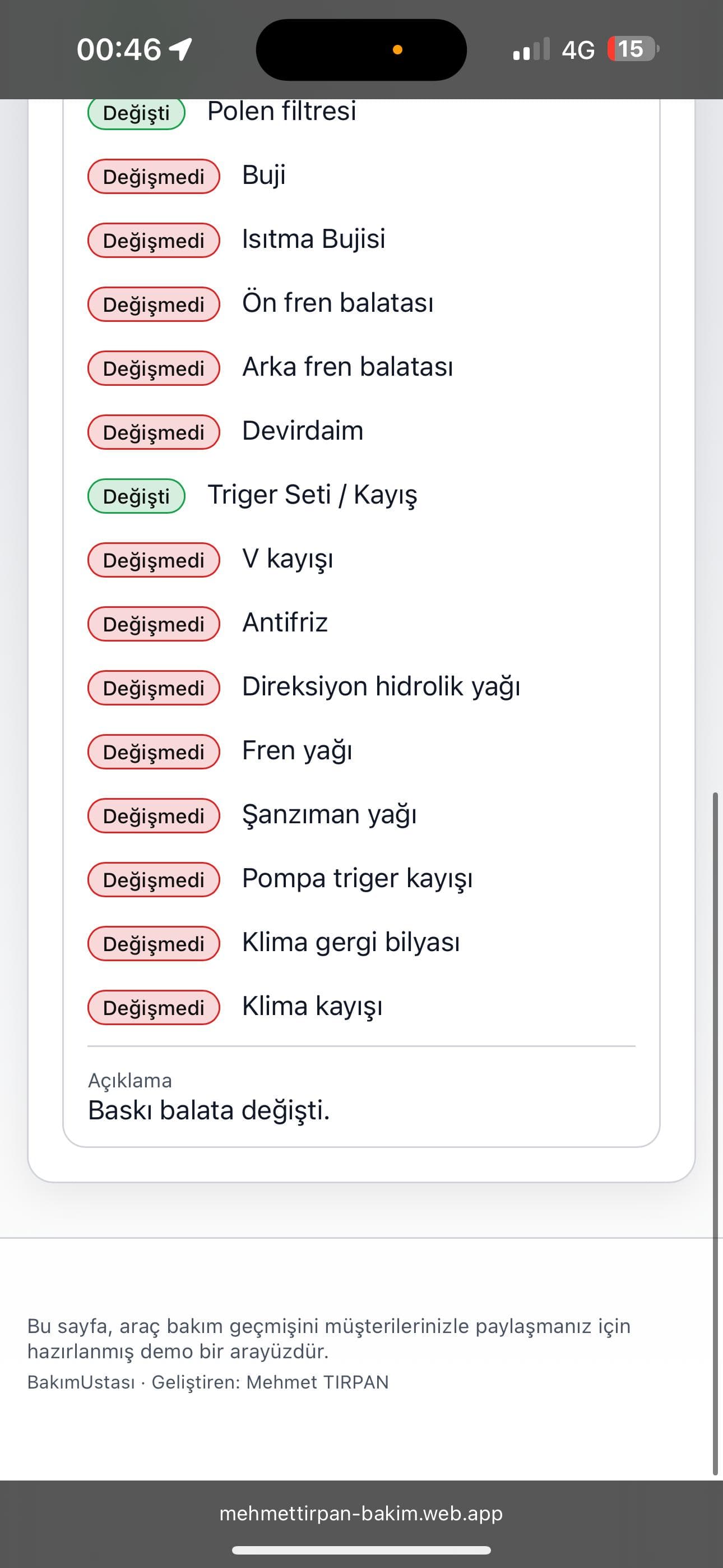Viewport: 723px width, 1568px height.
Task: Select the Değişmedi badge for Arka fren balatası
Action: point(154,368)
